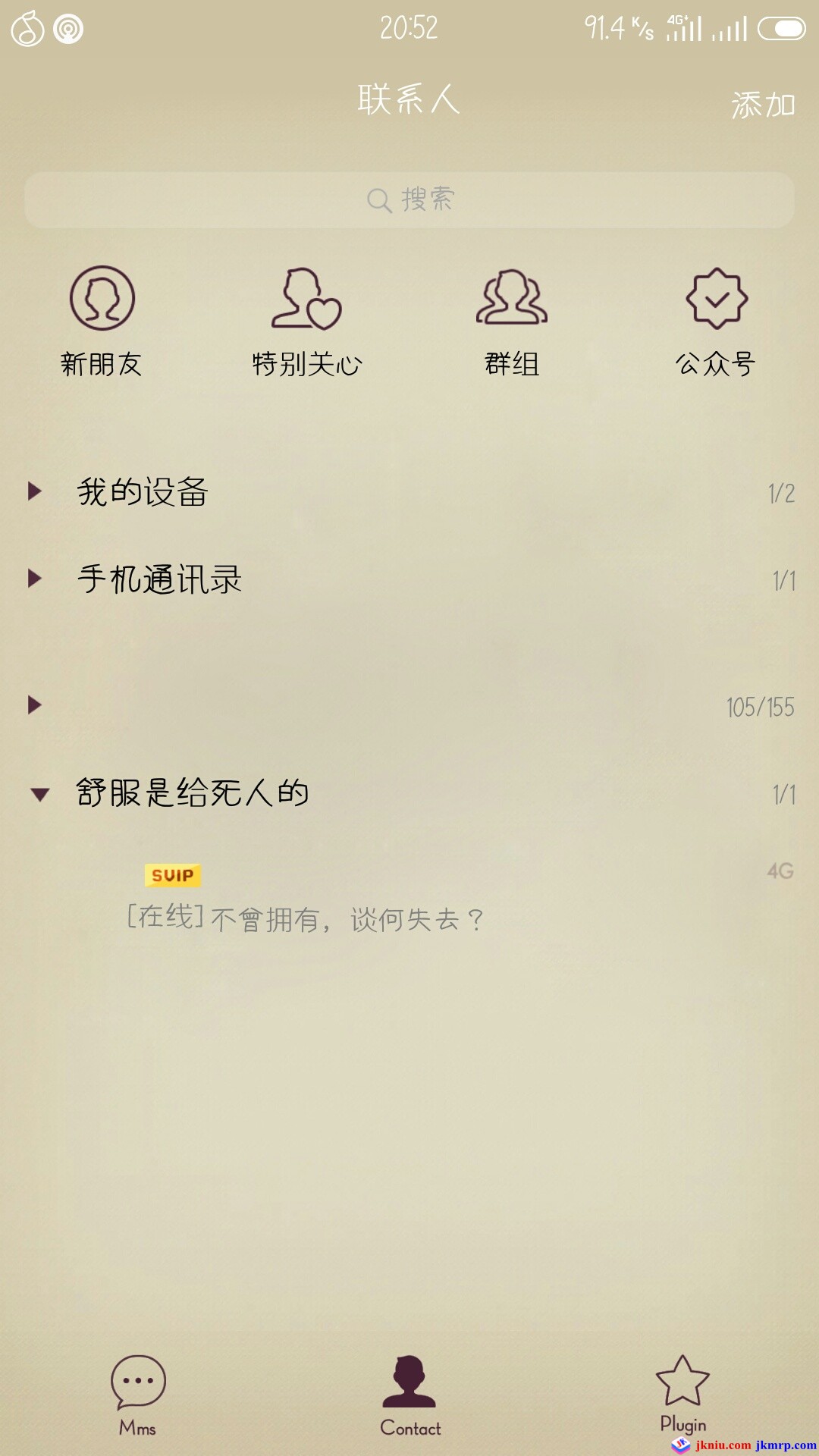Image resolution: width=819 pixels, height=1456 pixels.
Task: Expand the unnamed group showing 105/155
Action: [x=409, y=706]
